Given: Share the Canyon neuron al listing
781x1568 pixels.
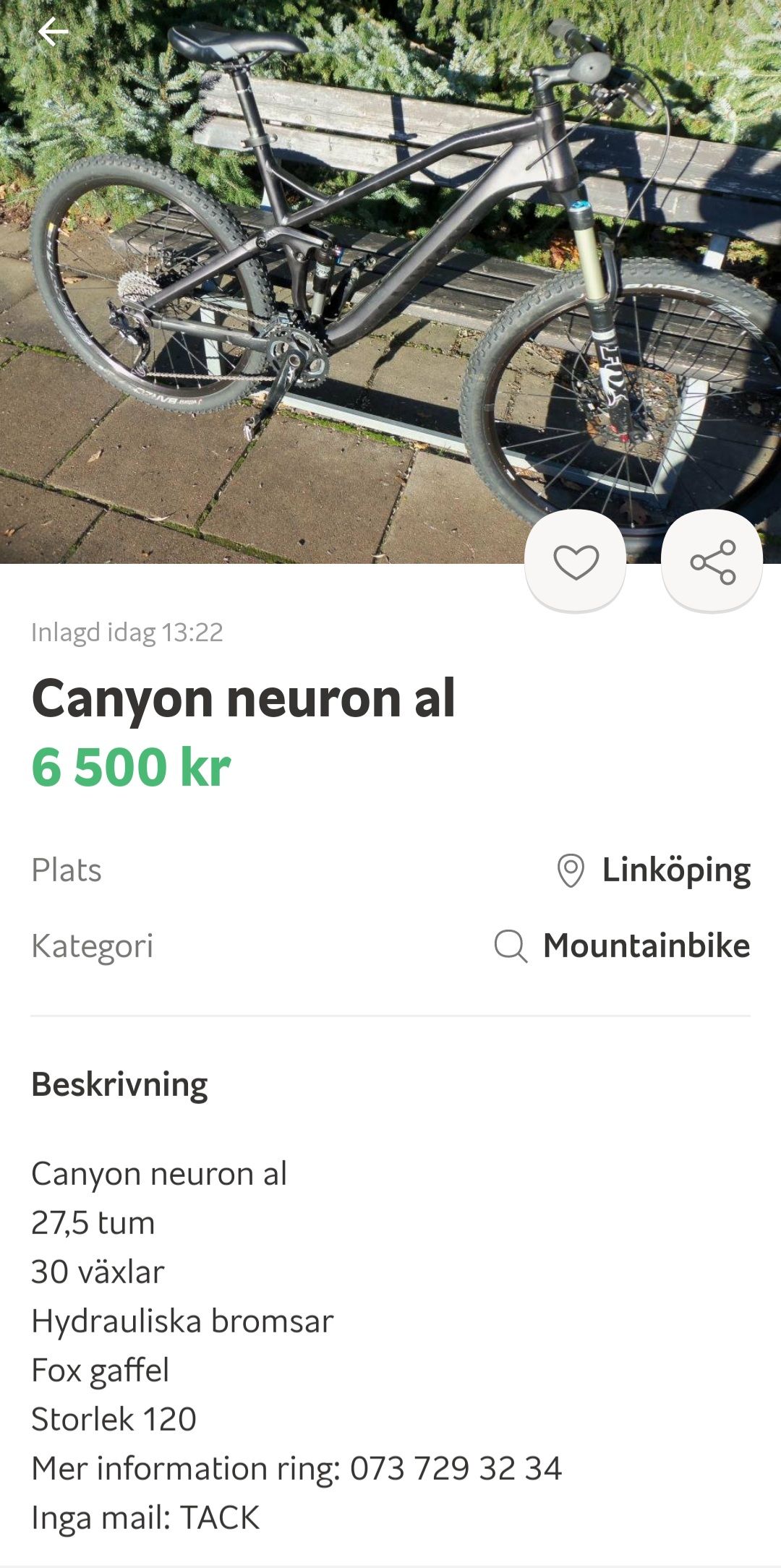Looking at the screenshot, I should [x=712, y=561].
